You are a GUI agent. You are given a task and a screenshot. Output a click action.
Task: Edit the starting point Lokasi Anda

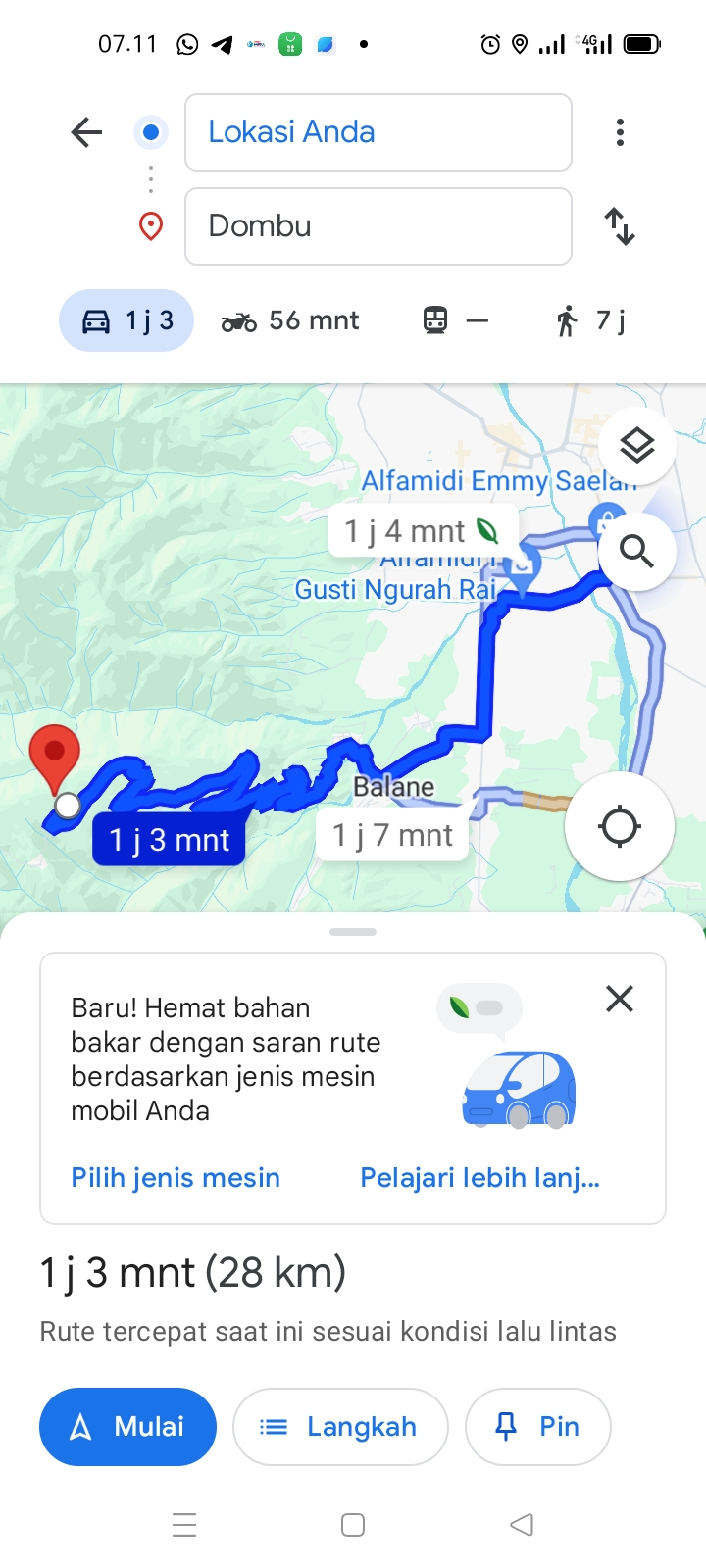pos(378,132)
